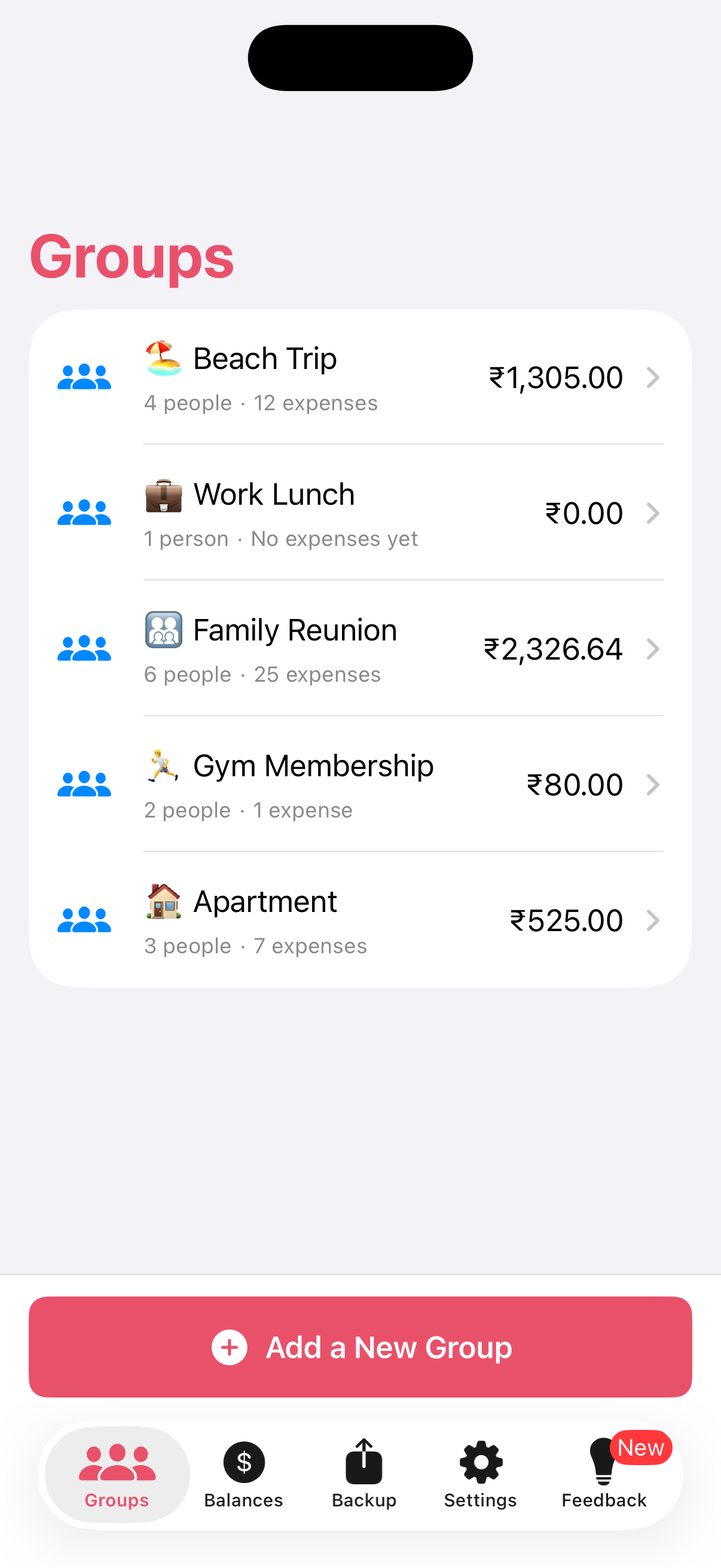Expand the Beach Trip group details

point(654,377)
